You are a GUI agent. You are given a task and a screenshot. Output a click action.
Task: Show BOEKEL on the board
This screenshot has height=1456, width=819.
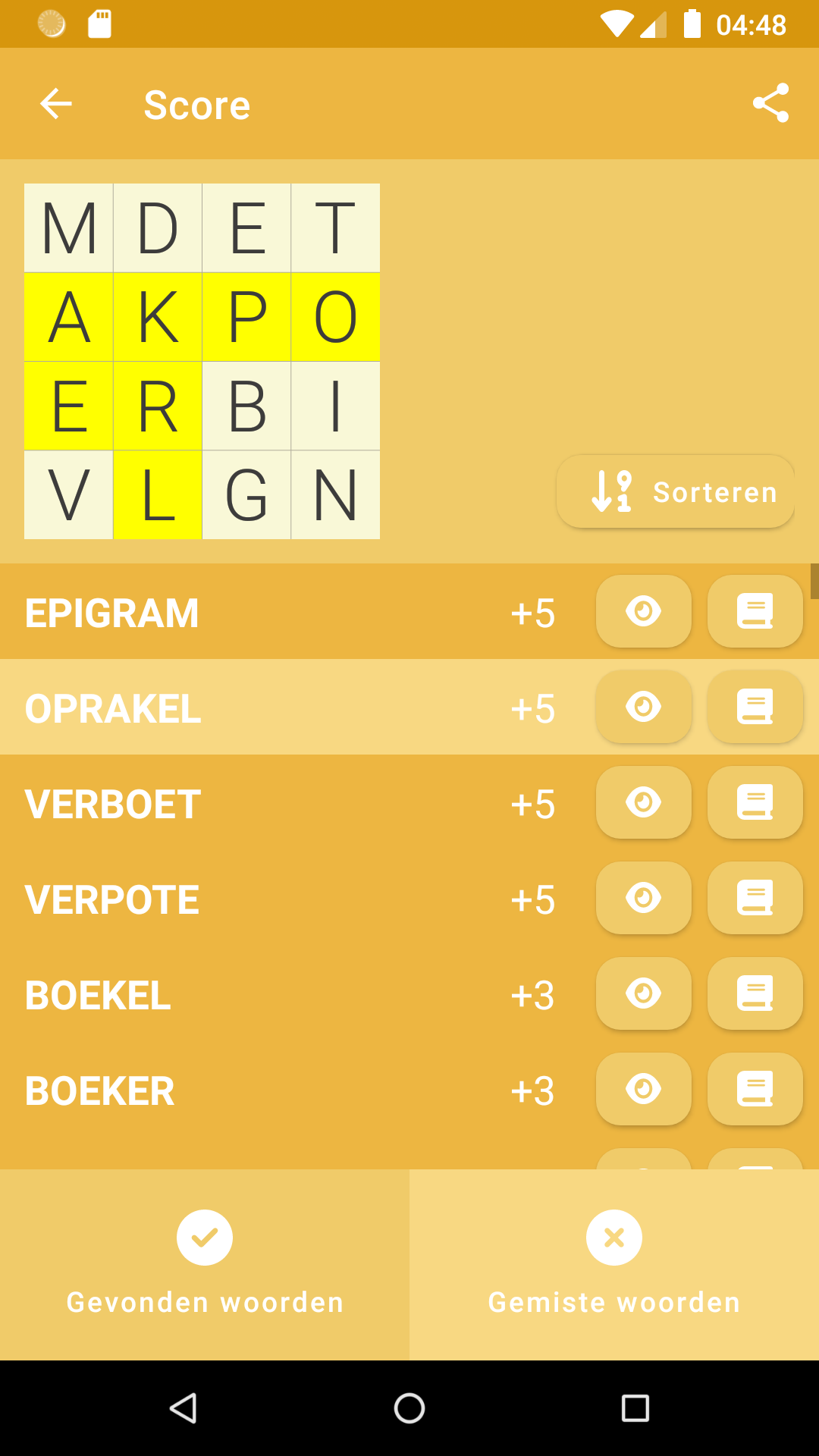click(x=643, y=994)
